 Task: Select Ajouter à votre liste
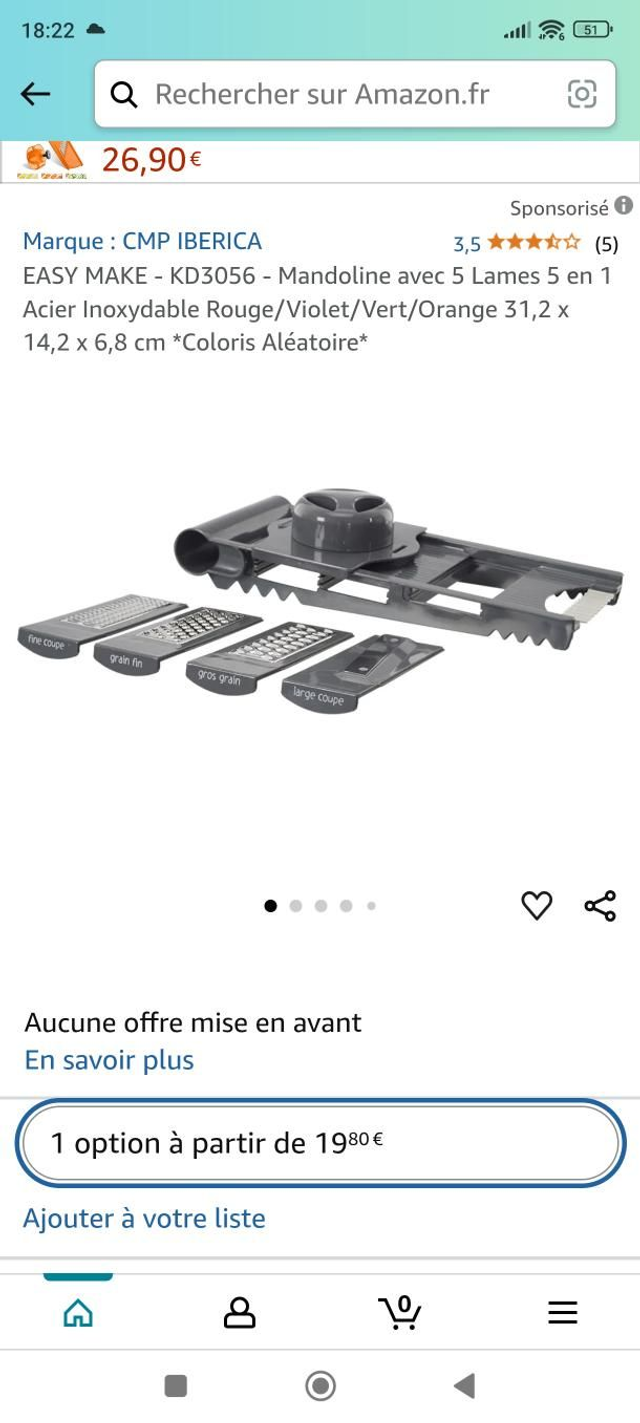click(x=144, y=1218)
